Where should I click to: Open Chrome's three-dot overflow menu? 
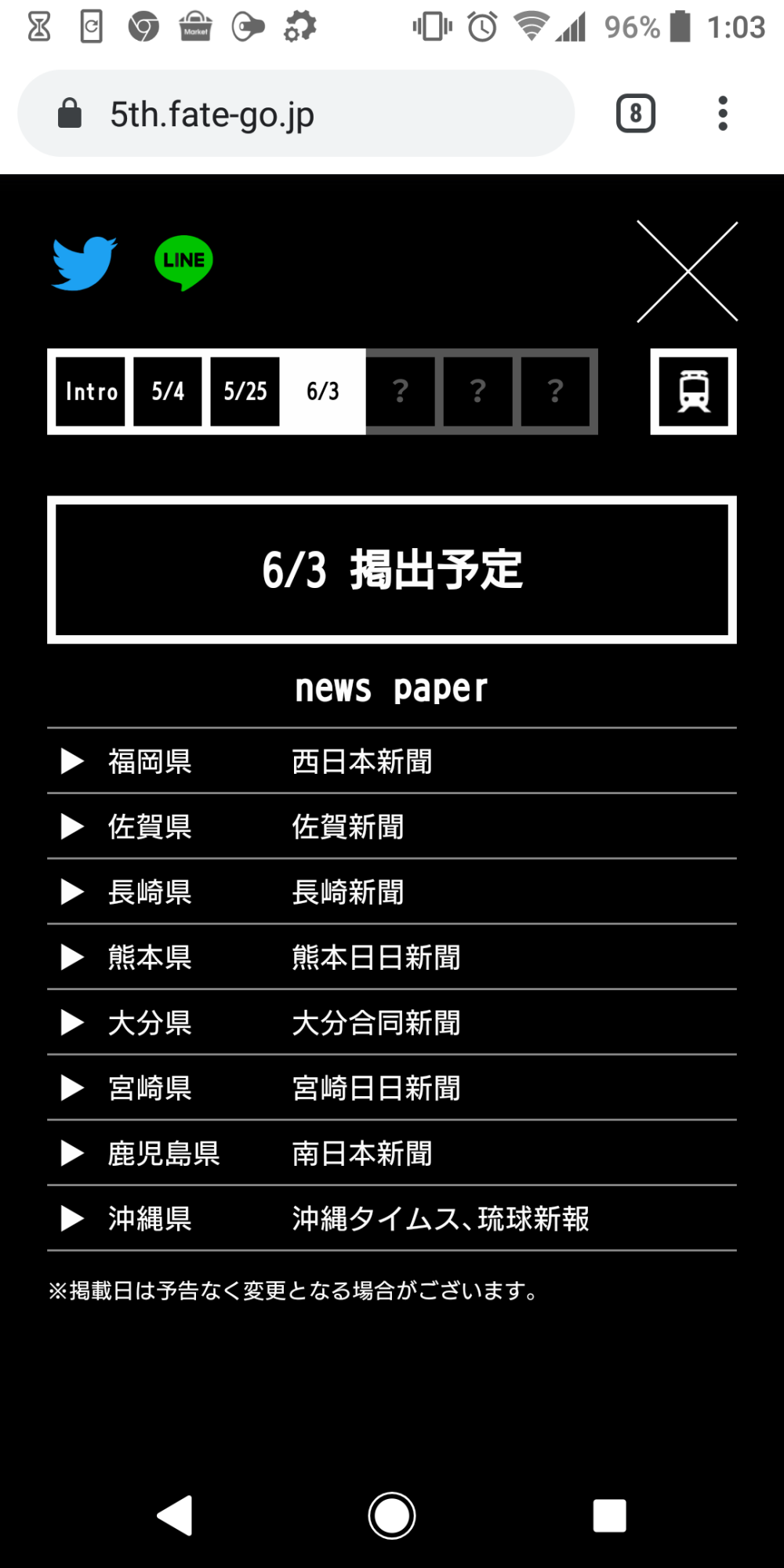click(x=722, y=114)
